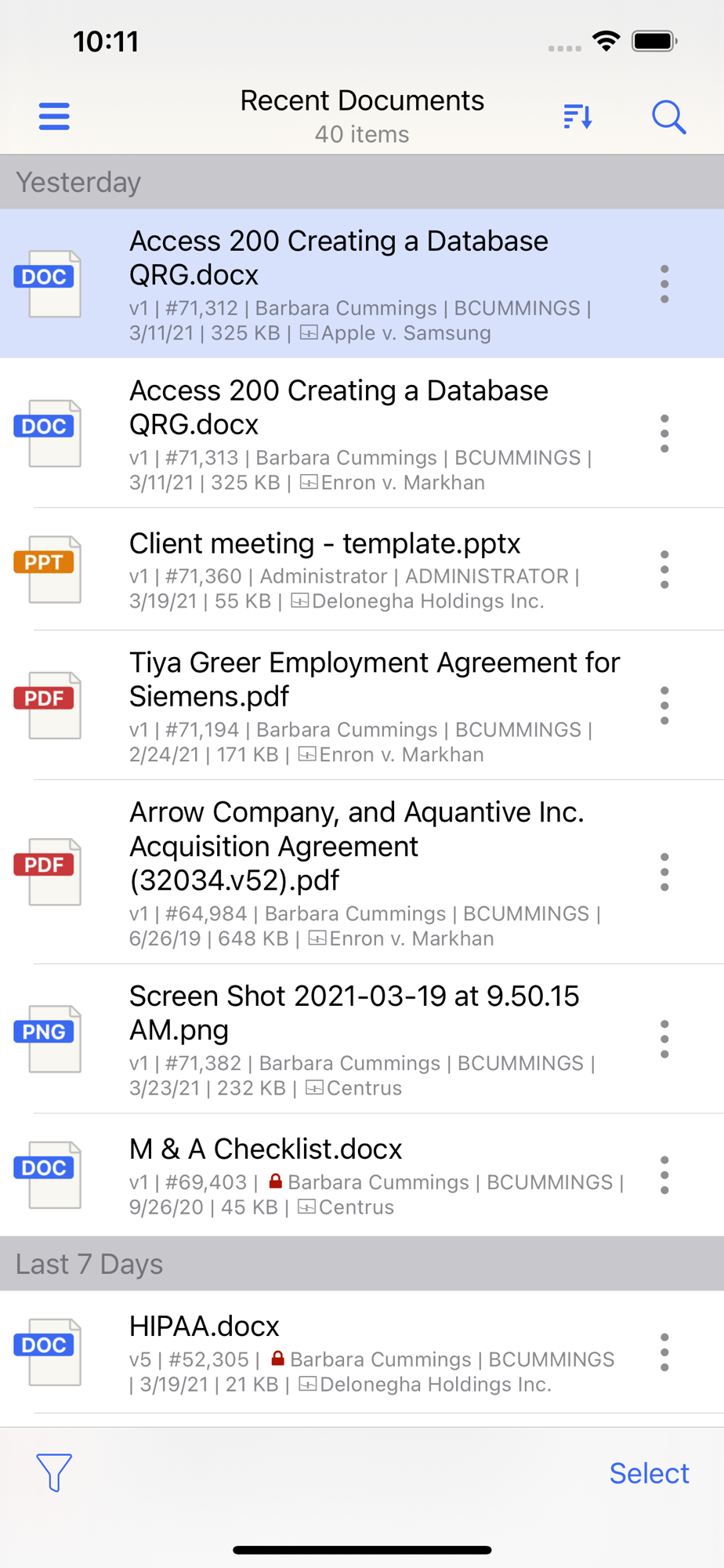The image size is (724, 1568).
Task: Open the filter options
Action: click(54, 1472)
